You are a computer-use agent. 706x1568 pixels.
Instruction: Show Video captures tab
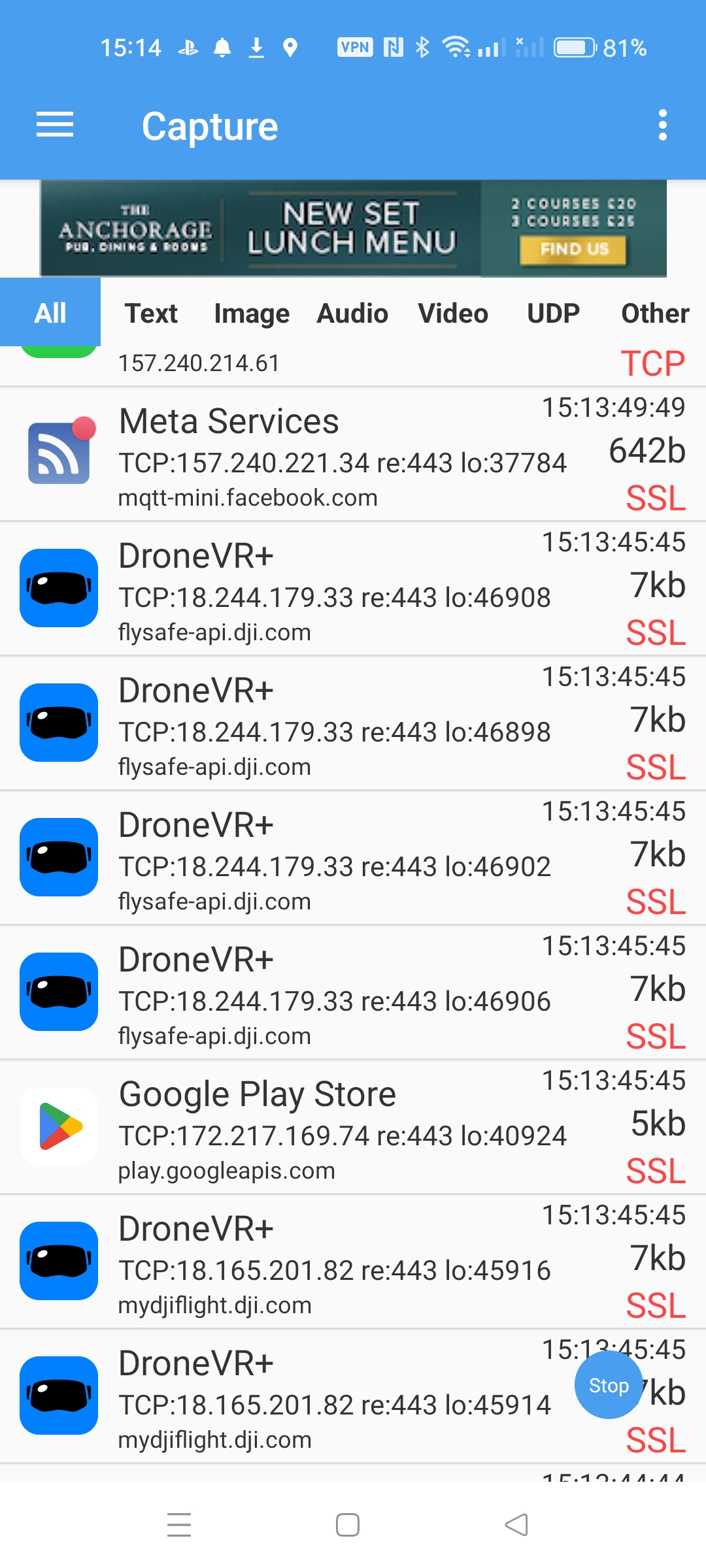point(453,313)
